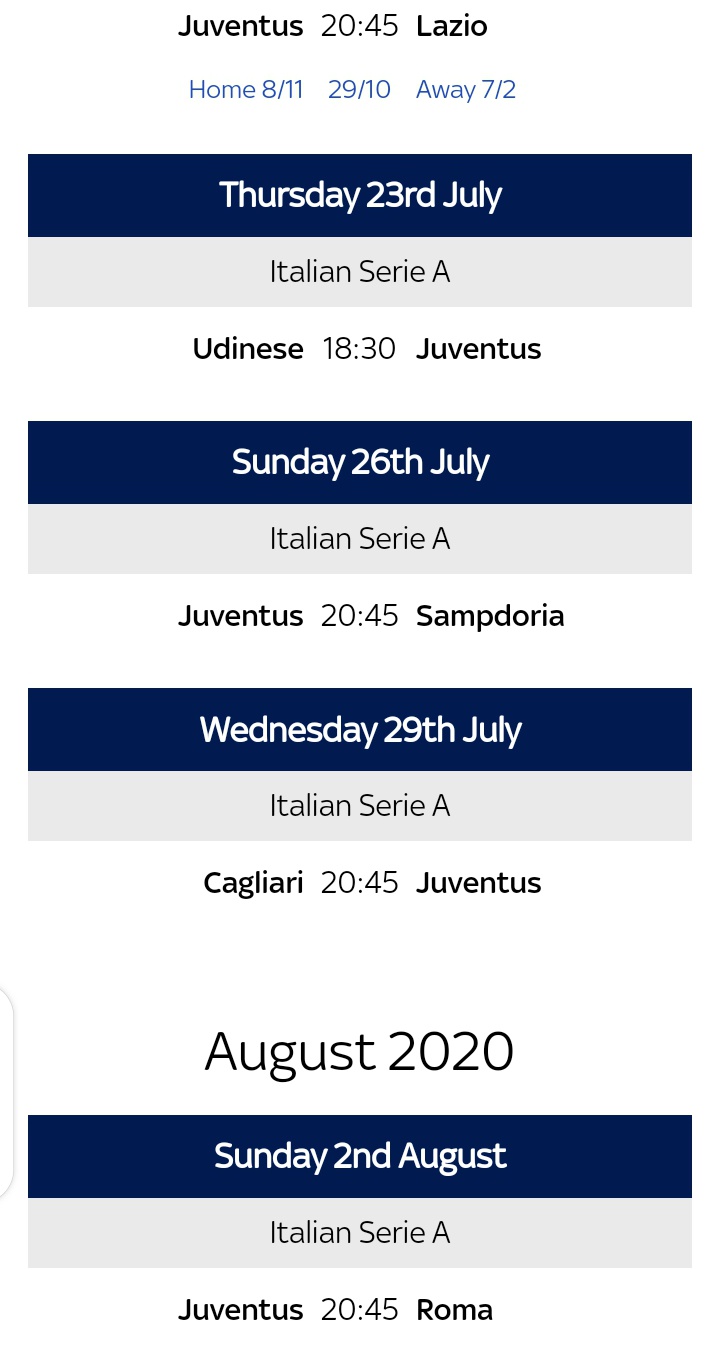Screen dimensions: 720x1353
Task: Open the Juventus vs Sampdoria fixture
Action: (x=359, y=616)
